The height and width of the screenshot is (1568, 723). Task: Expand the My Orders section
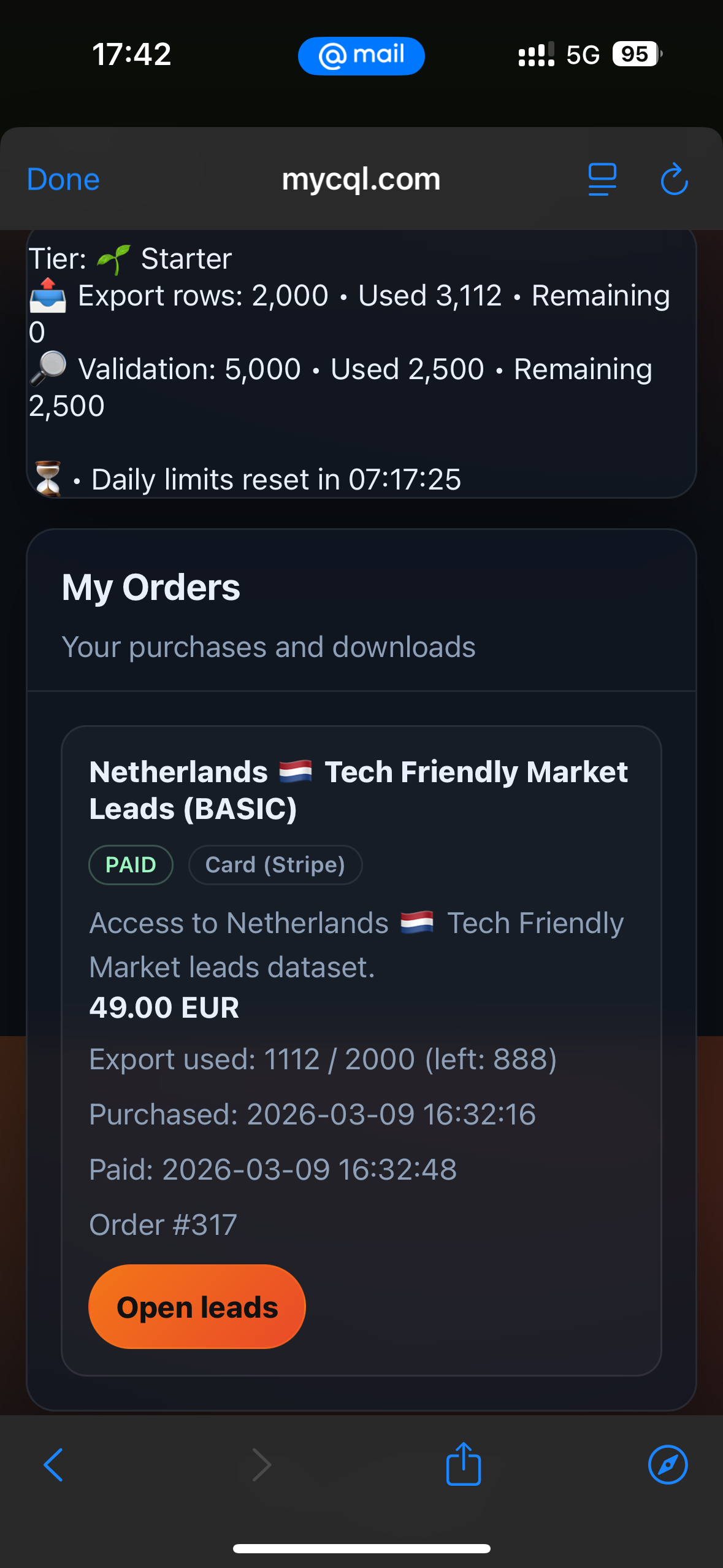pos(361,613)
